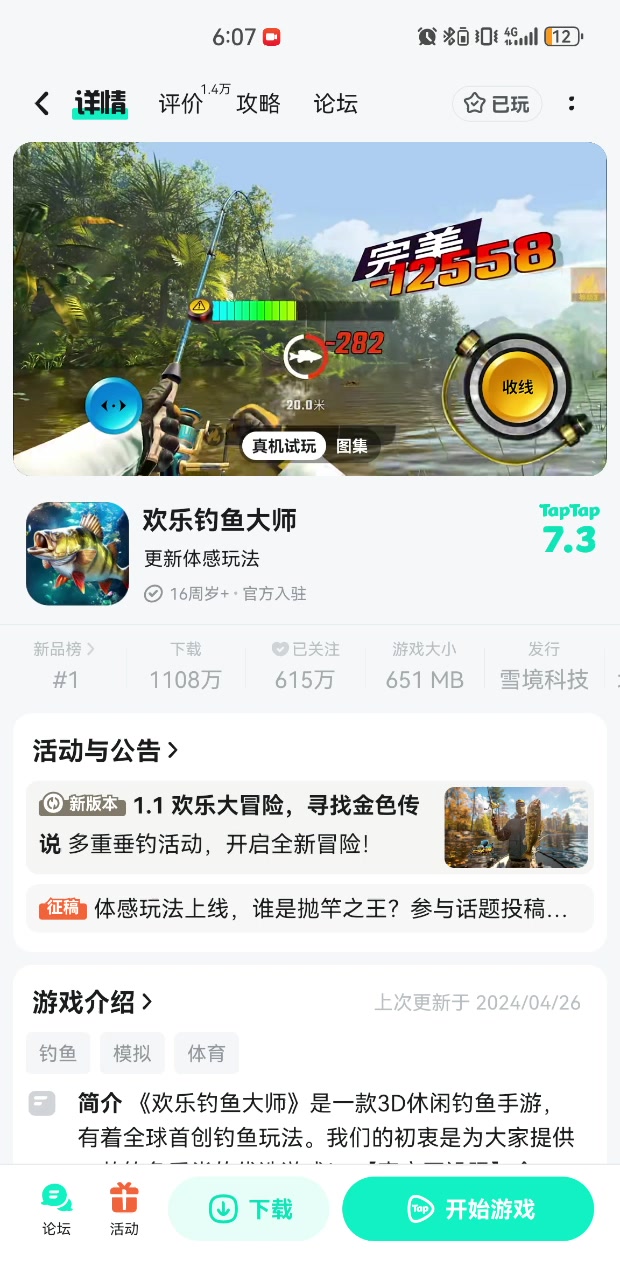Expand the 游戏介绍 section

(93, 1002)
